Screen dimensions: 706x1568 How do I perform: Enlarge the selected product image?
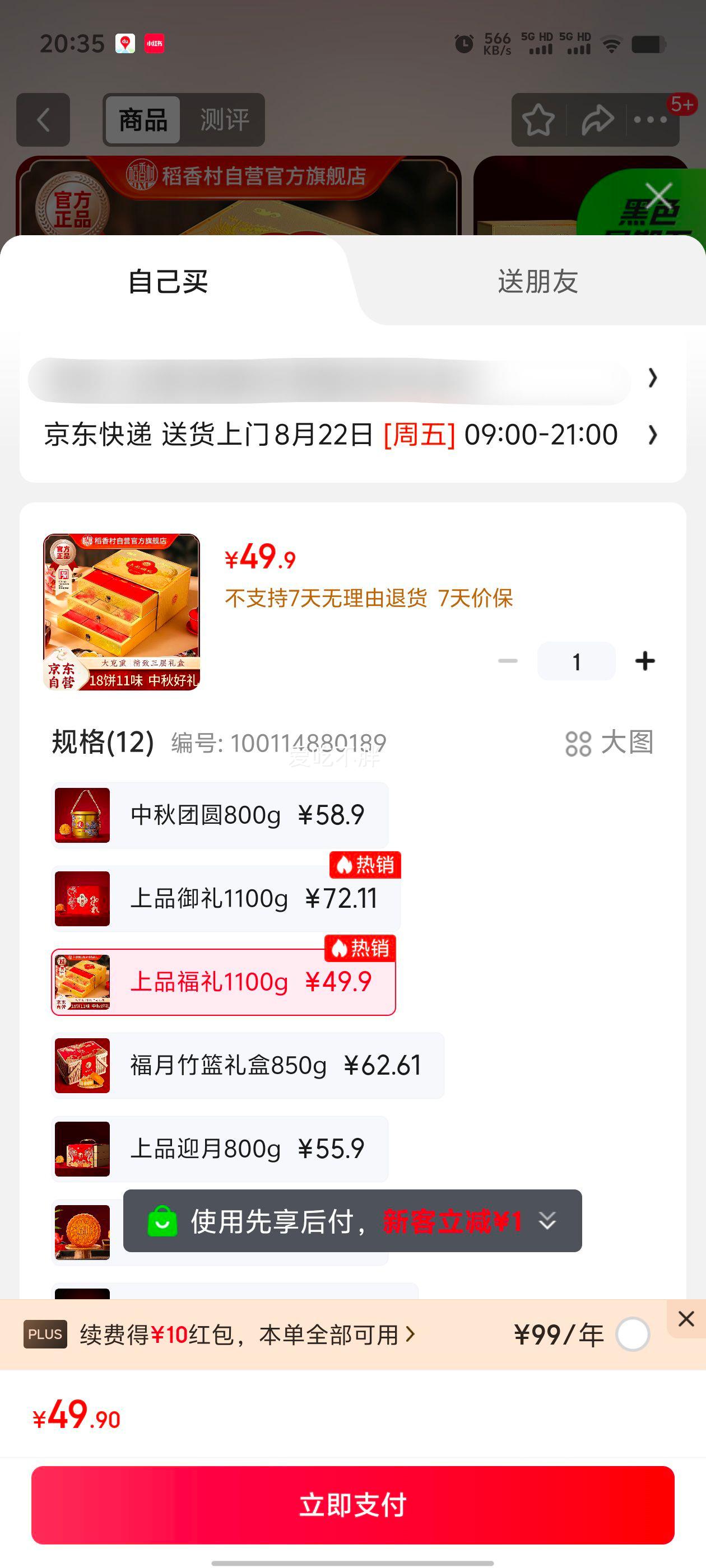point(122,612)
